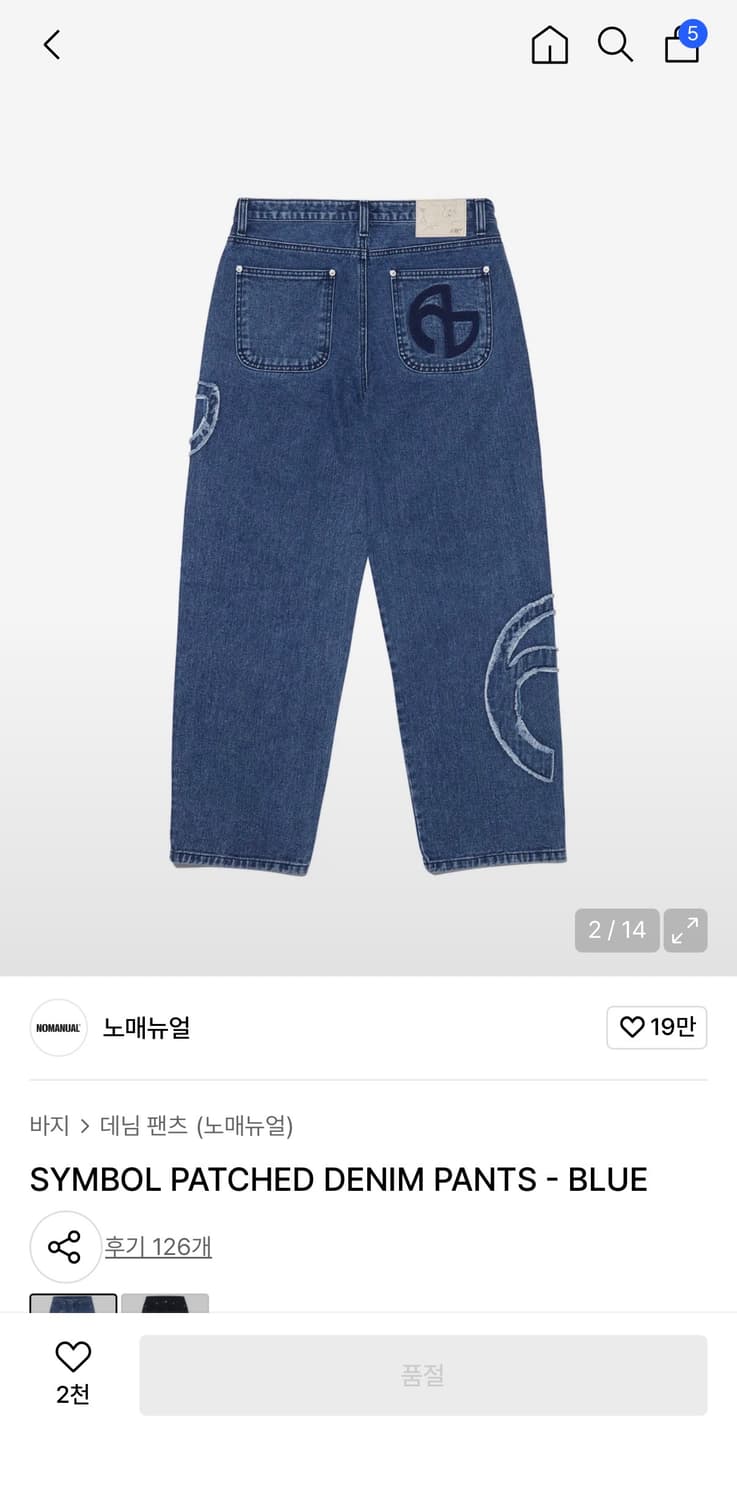The width and height of the screenshot is (737, 1500).
Task: Tap the 노매뉴얼 brand name text
Action: tap(146, 1027)
